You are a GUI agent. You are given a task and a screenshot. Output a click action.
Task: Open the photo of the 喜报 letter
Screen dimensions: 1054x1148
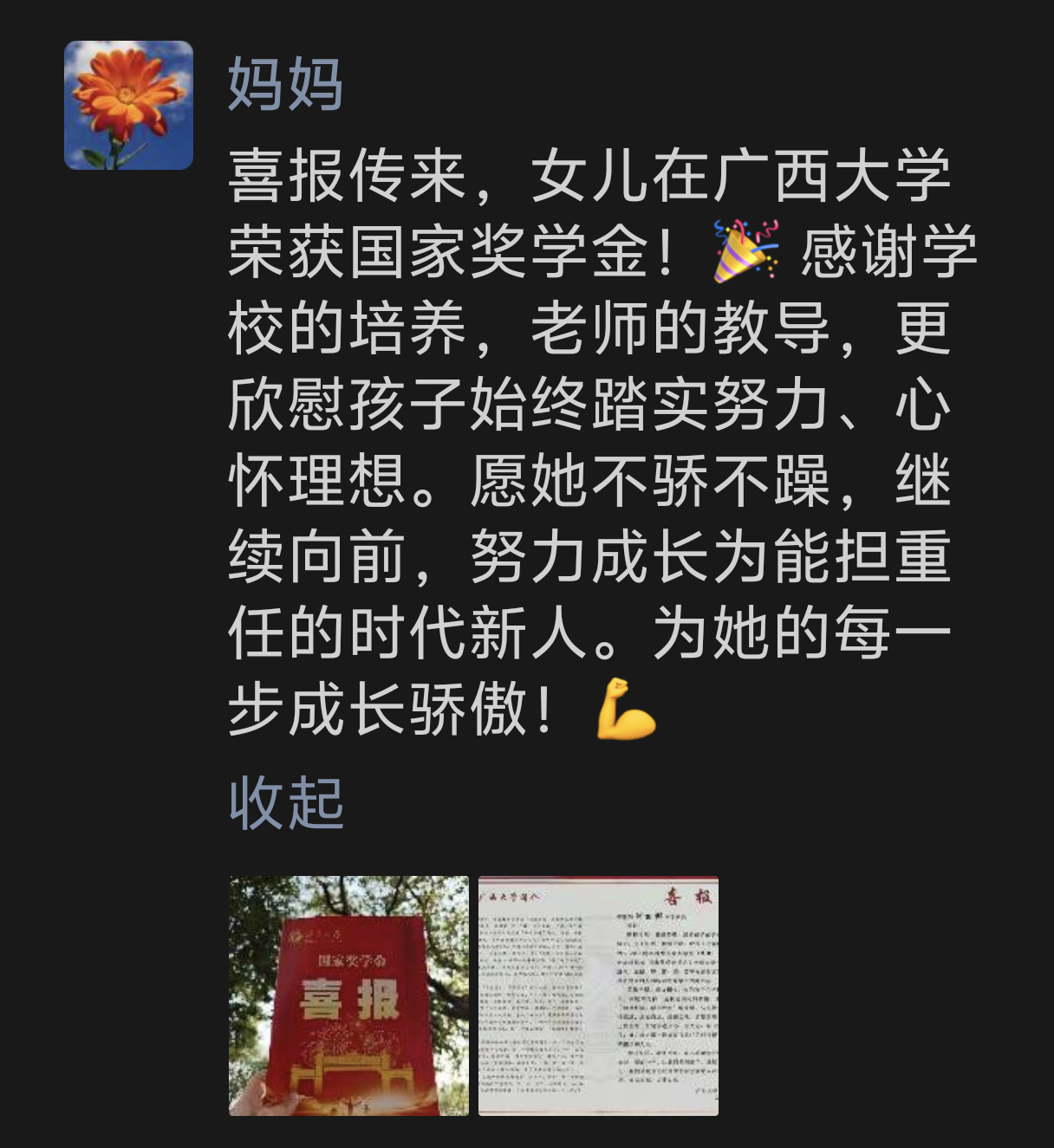pos(598,996)
